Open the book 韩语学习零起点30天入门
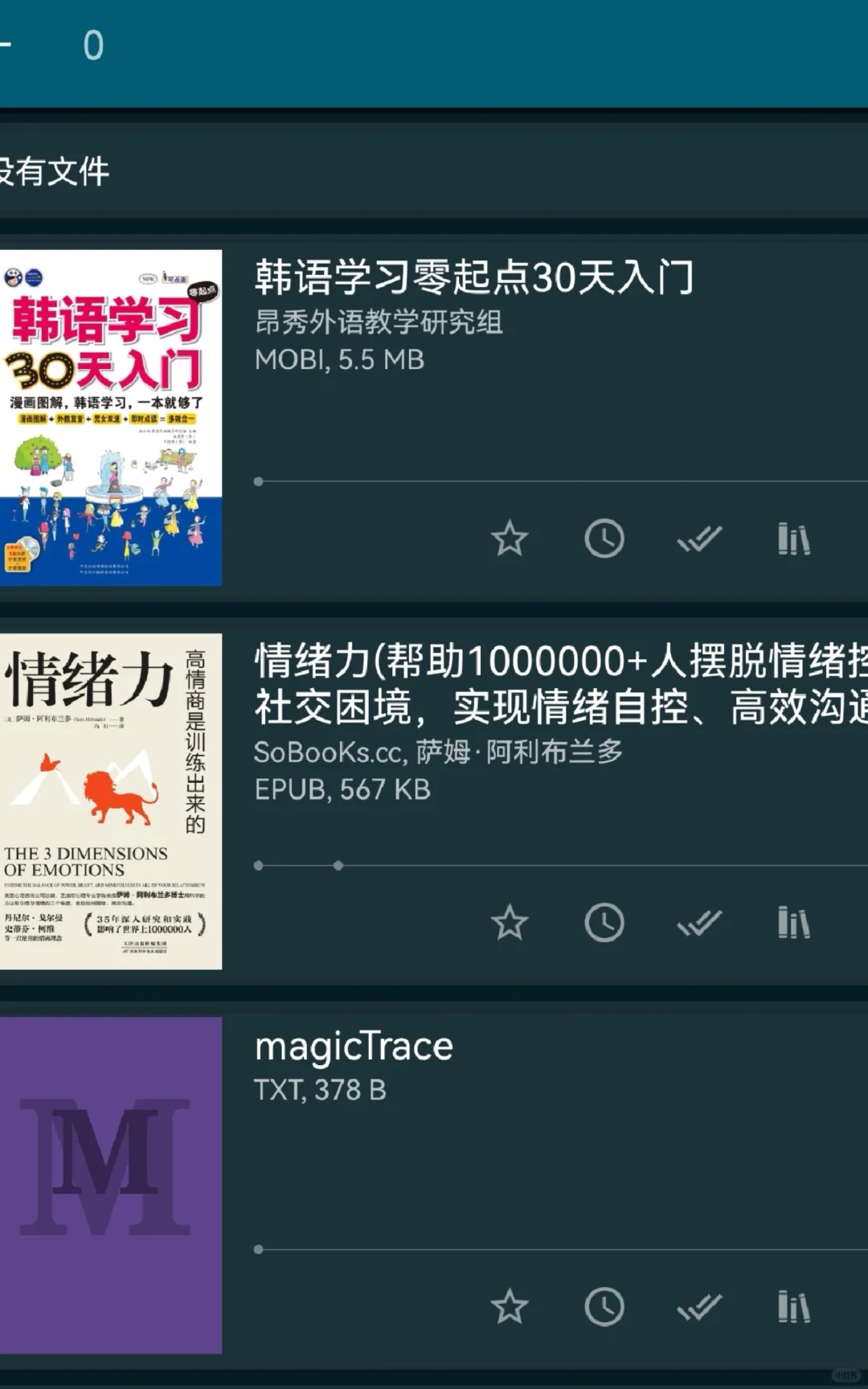The image size is (868, 1389). (474, 277)
